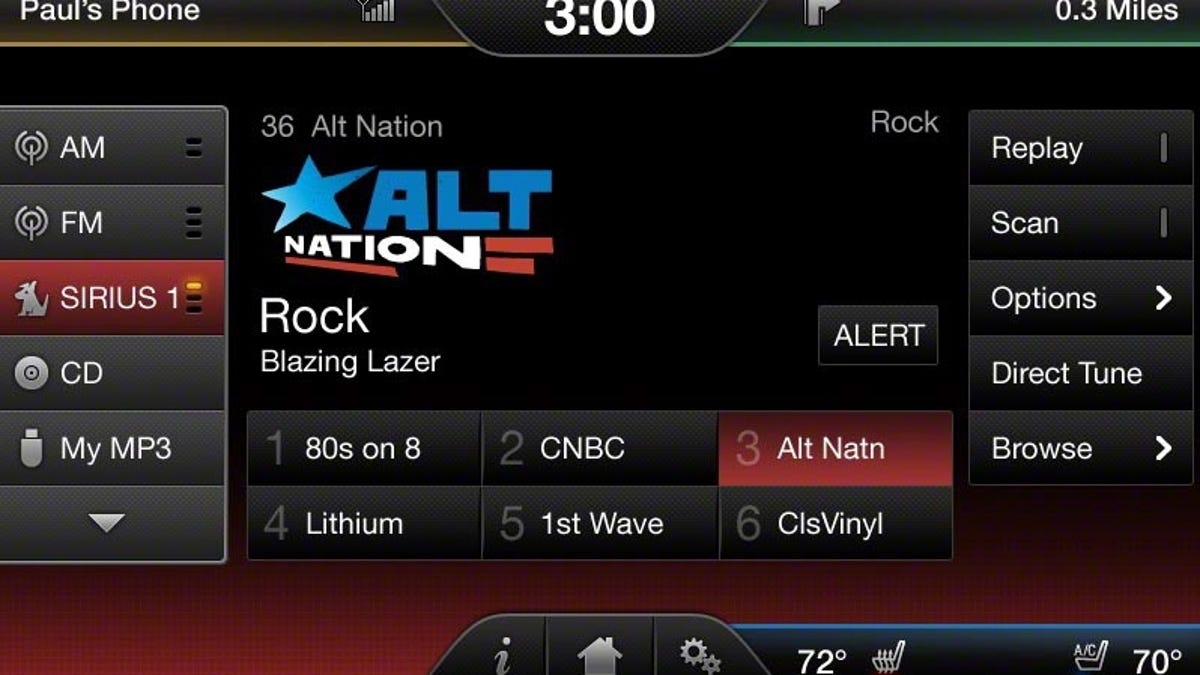
Task: Open Direct Tune
Action: pyautogui.click(x=1080, y=373)
